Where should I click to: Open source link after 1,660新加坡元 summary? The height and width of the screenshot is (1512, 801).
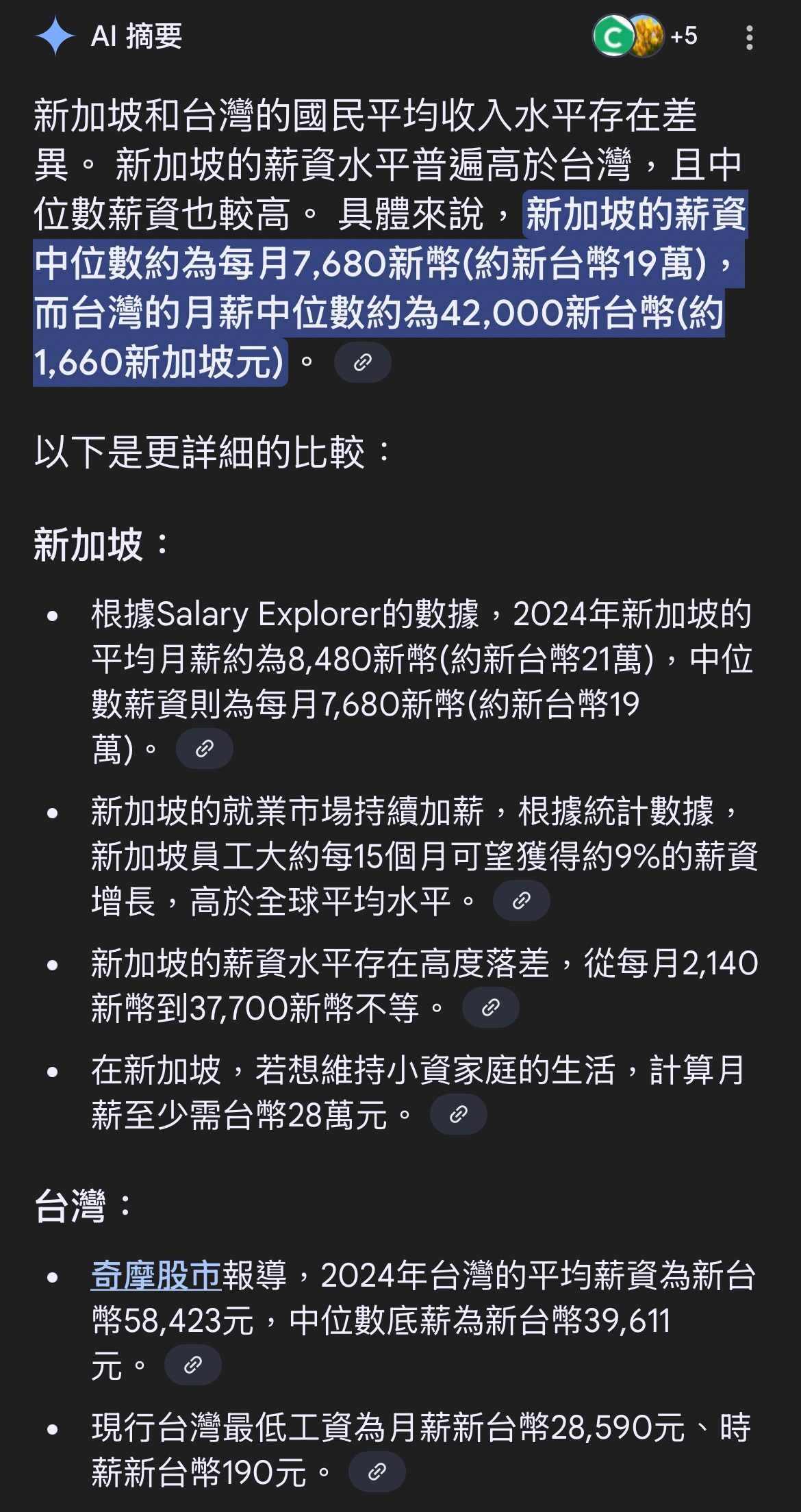362,362
